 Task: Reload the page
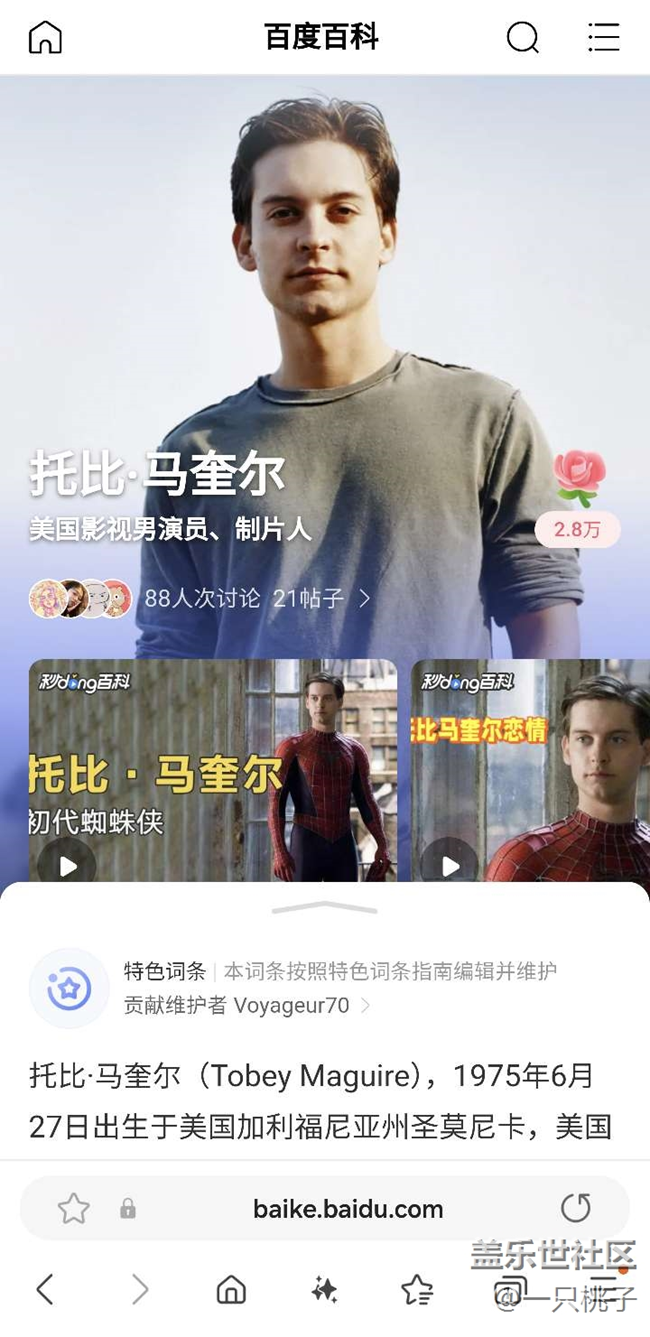pyautogui.click(x=575, y=1208)
